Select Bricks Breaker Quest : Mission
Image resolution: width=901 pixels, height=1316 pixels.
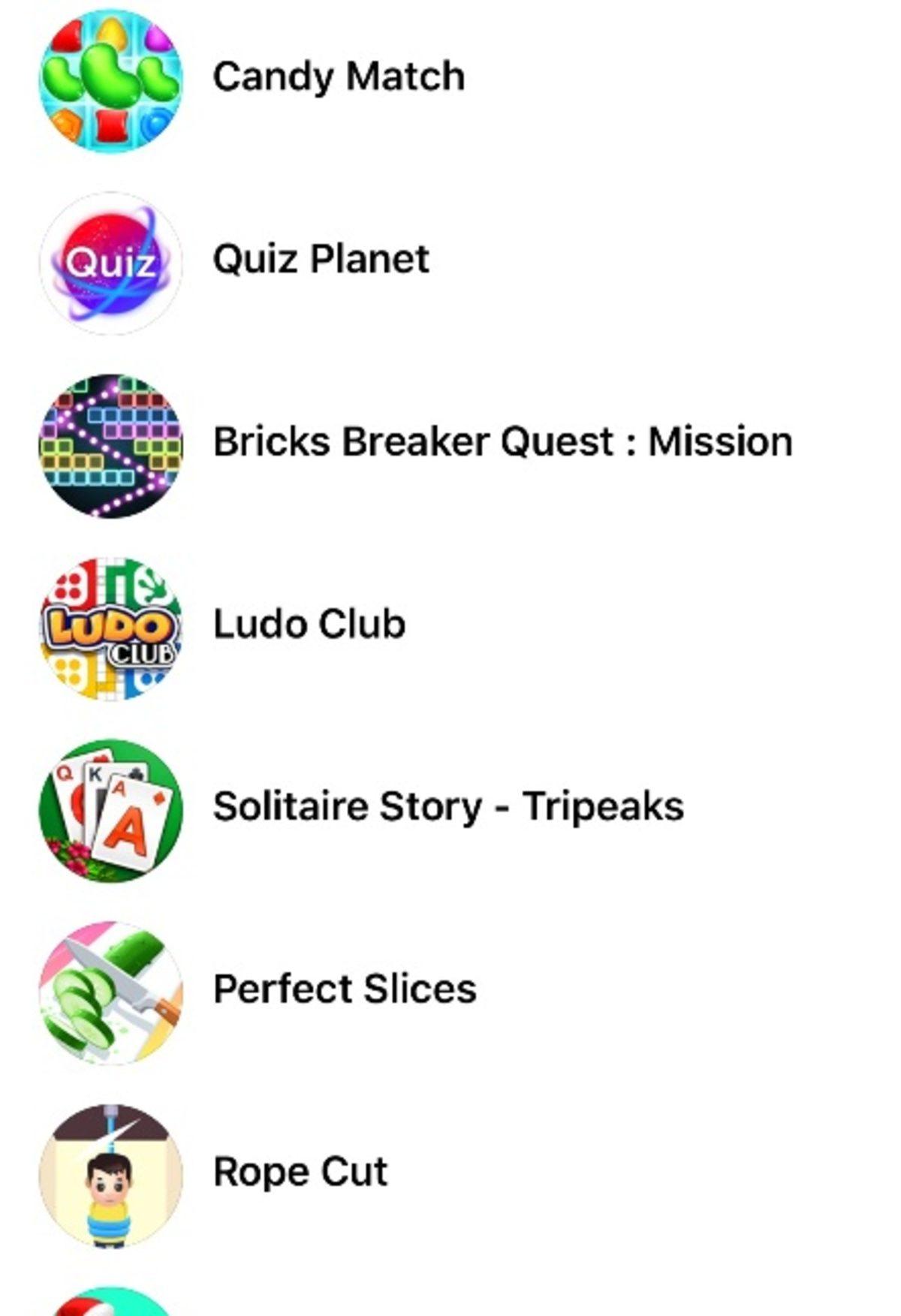tap(502, 442)
